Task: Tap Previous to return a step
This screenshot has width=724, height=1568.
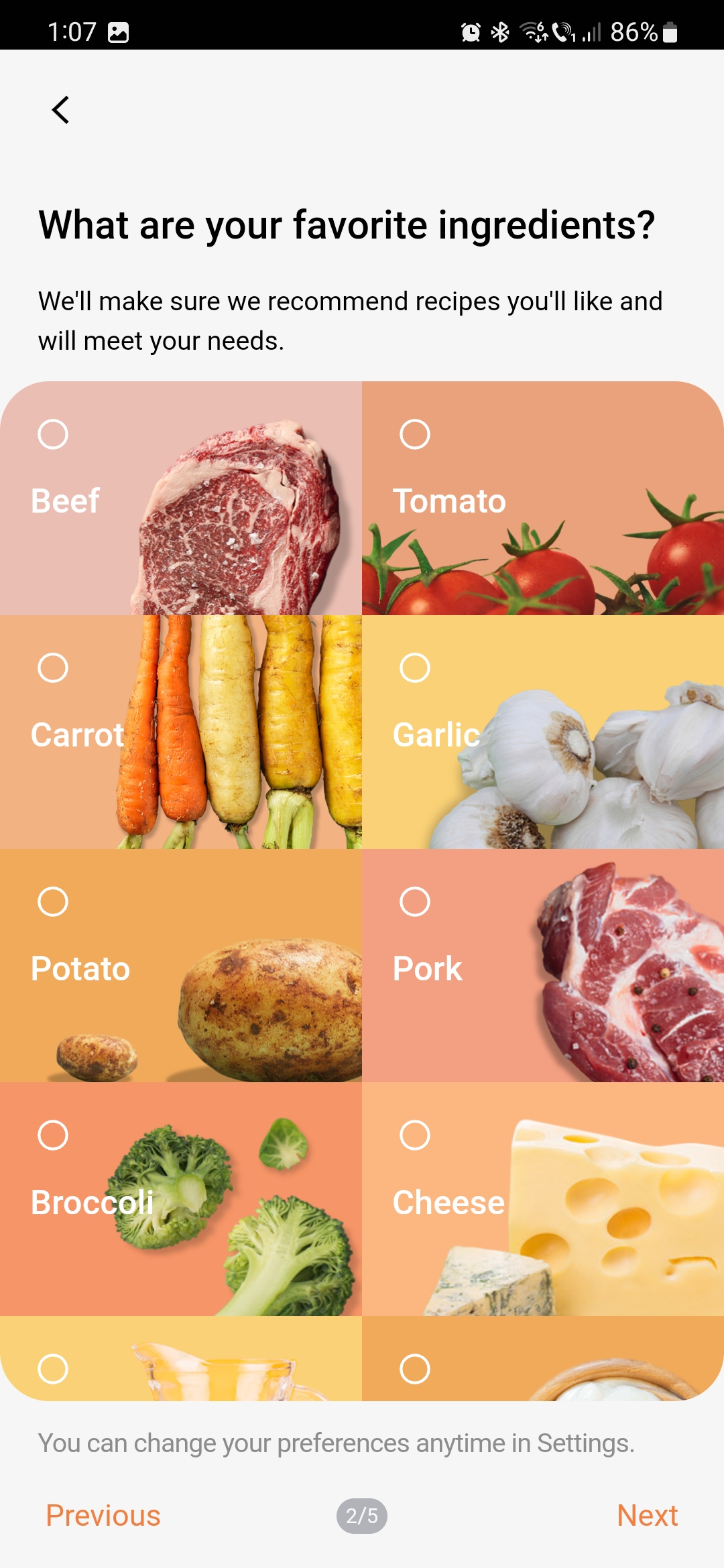Action: coord(103,1516)
